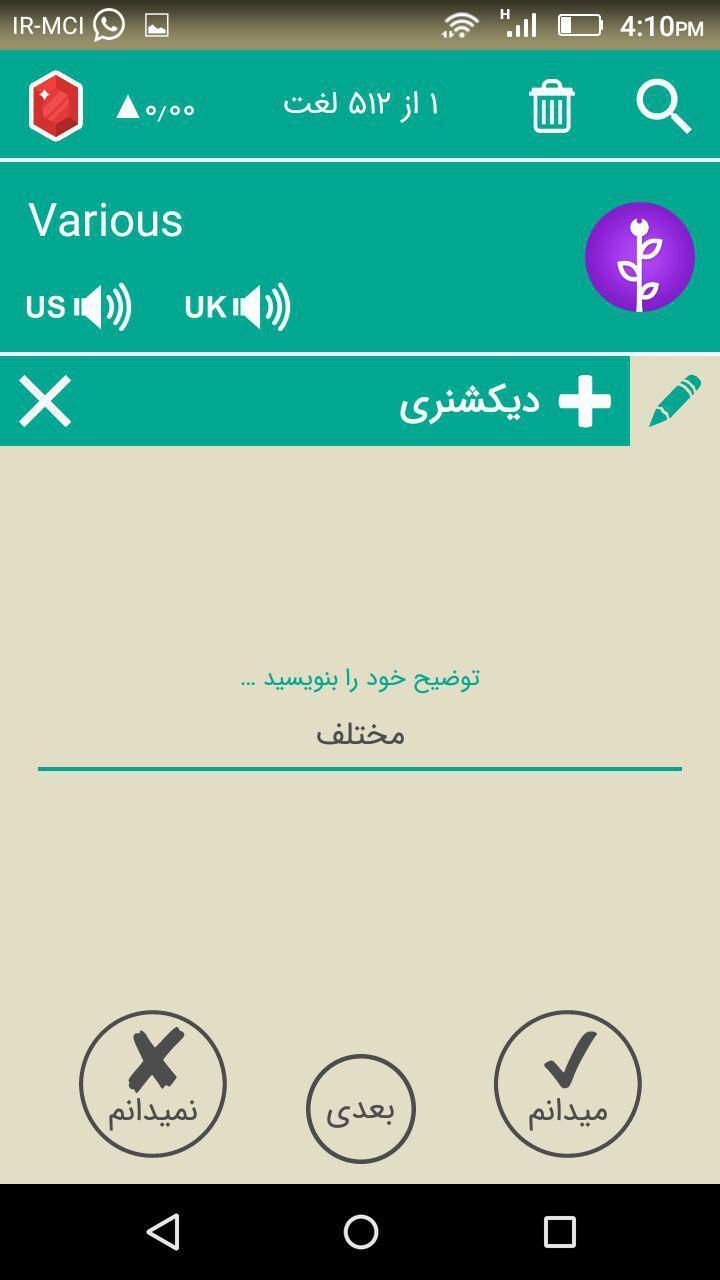Image resolution: width=720 pixels, height=1280 pixels.
Task: Play US pronunciation of Various
Action: (x=78, y=307)
